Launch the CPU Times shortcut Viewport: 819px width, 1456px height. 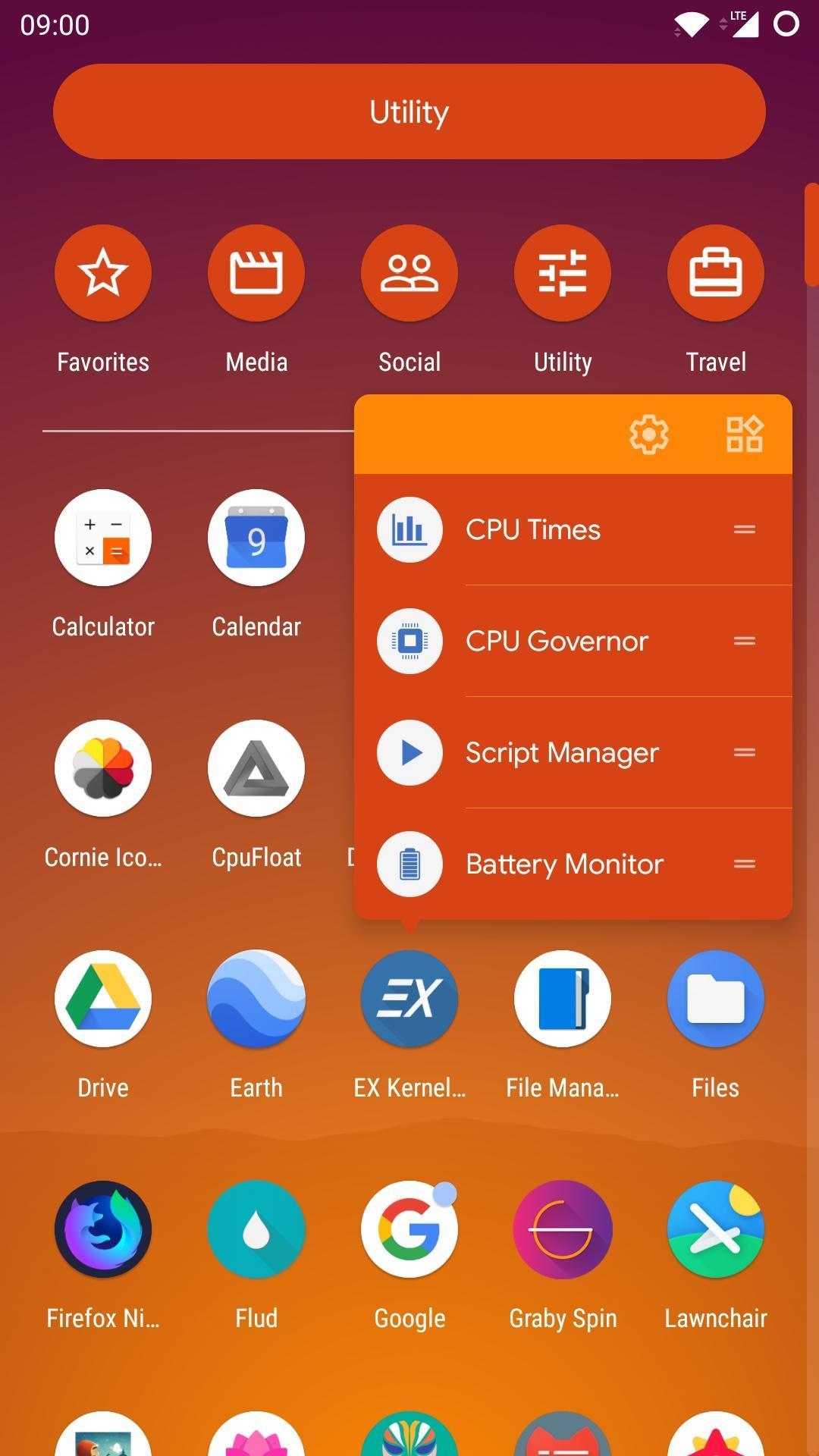point(533,529)
